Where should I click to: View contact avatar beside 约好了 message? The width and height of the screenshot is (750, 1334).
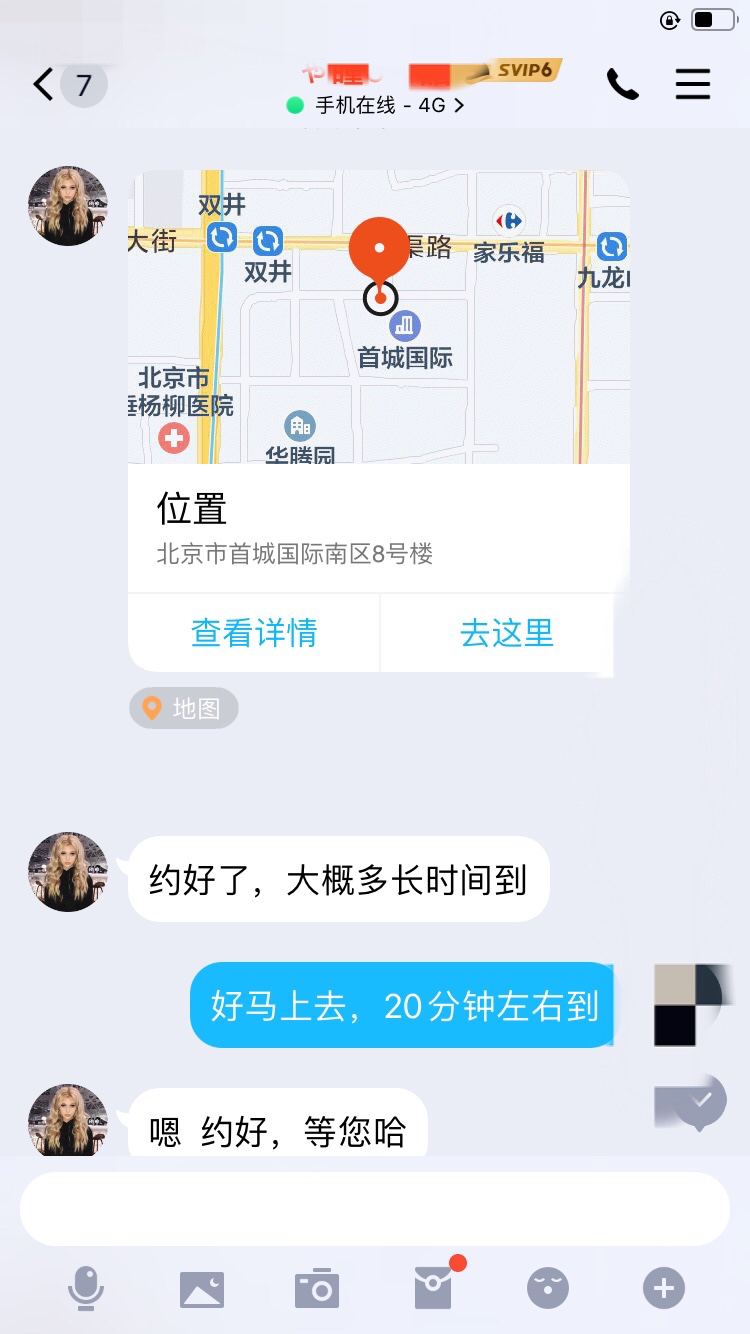tap(68, 872)
